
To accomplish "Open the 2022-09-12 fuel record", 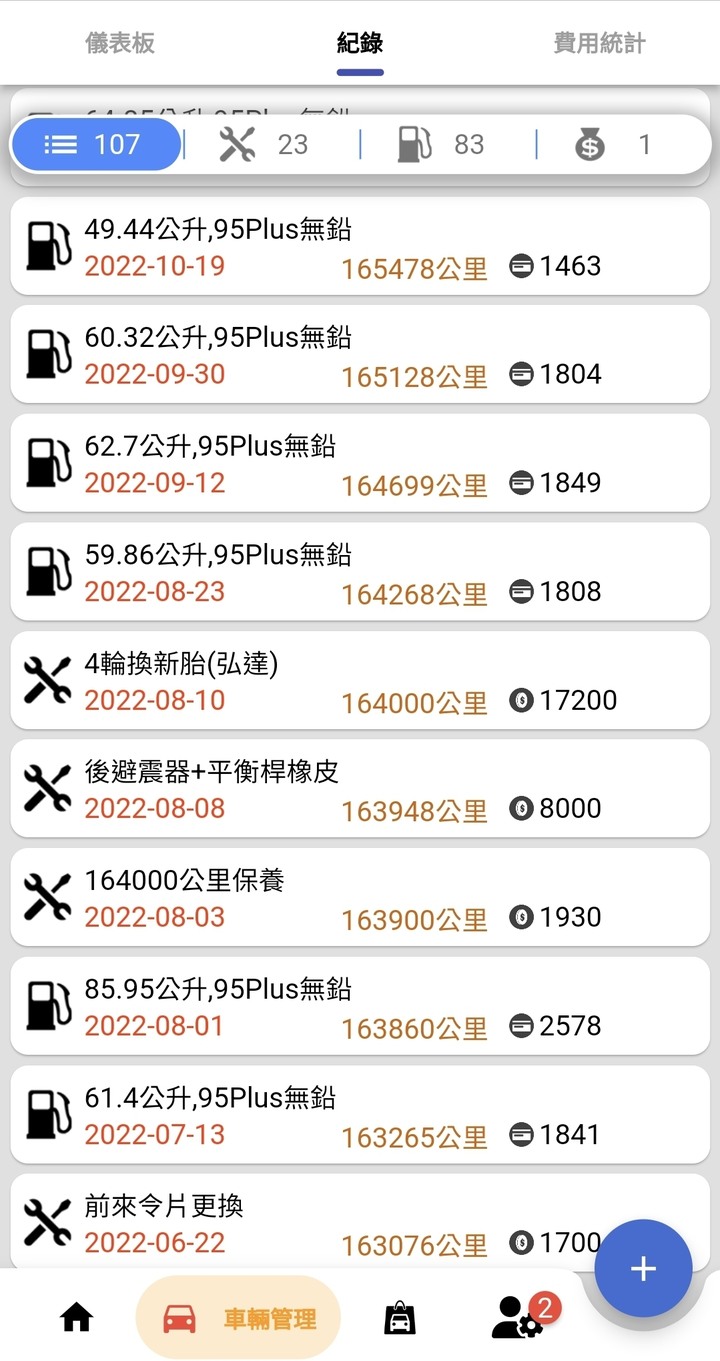I will [x=360, y=464].
